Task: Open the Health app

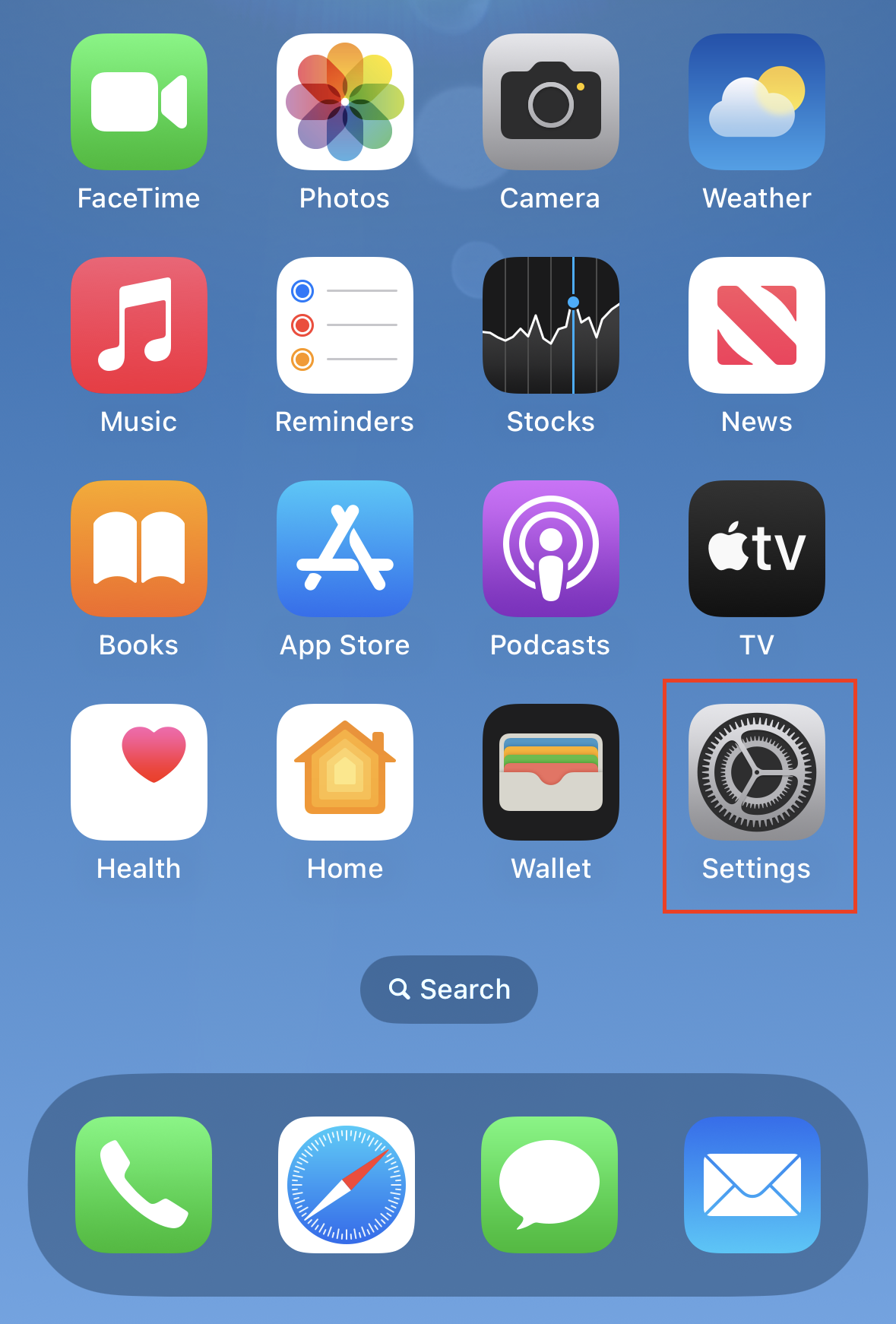Action: tap(139, 772)
